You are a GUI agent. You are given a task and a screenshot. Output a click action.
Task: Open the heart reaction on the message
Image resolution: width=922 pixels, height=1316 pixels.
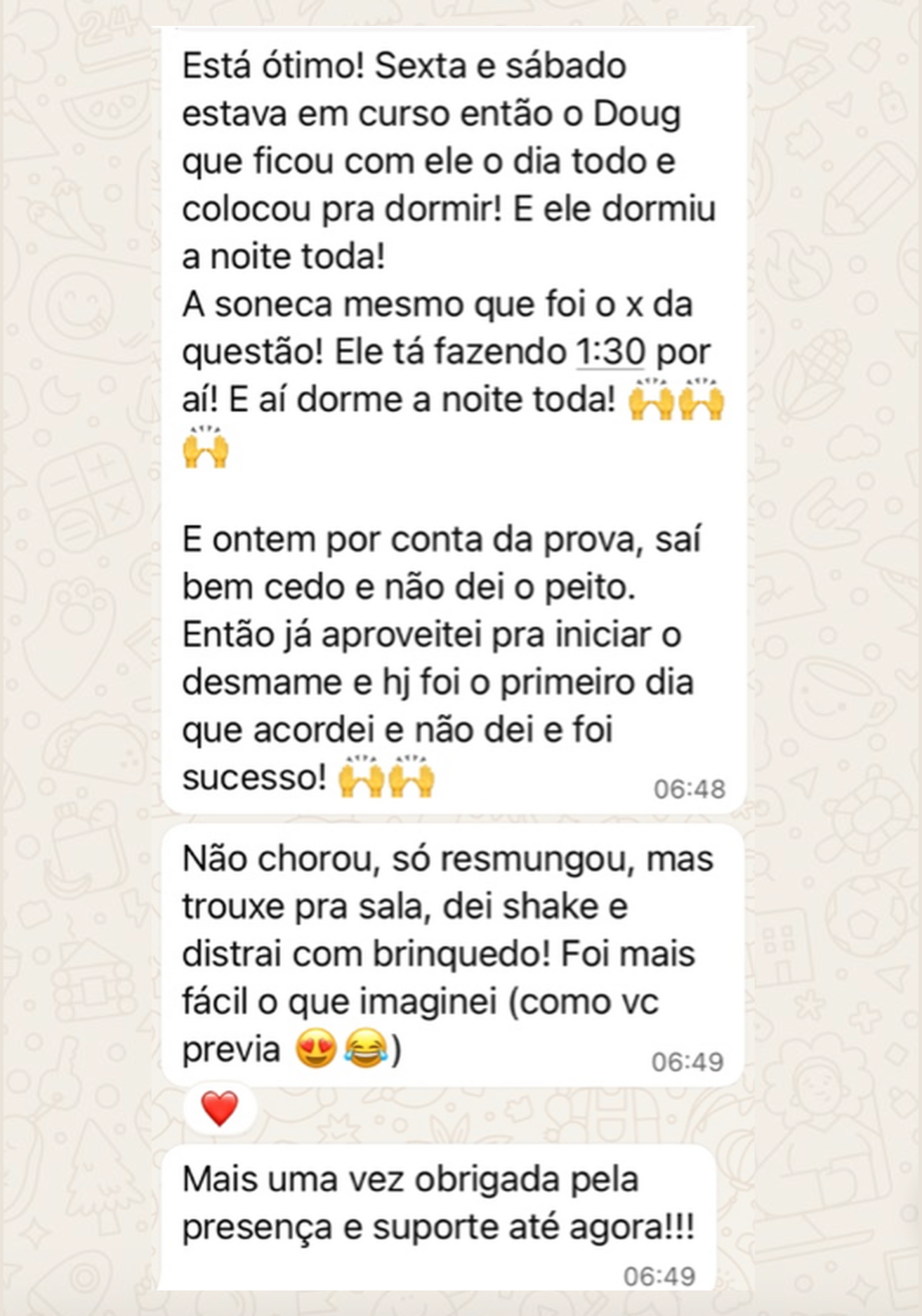pyautogui.click(x=220, y=1109)
